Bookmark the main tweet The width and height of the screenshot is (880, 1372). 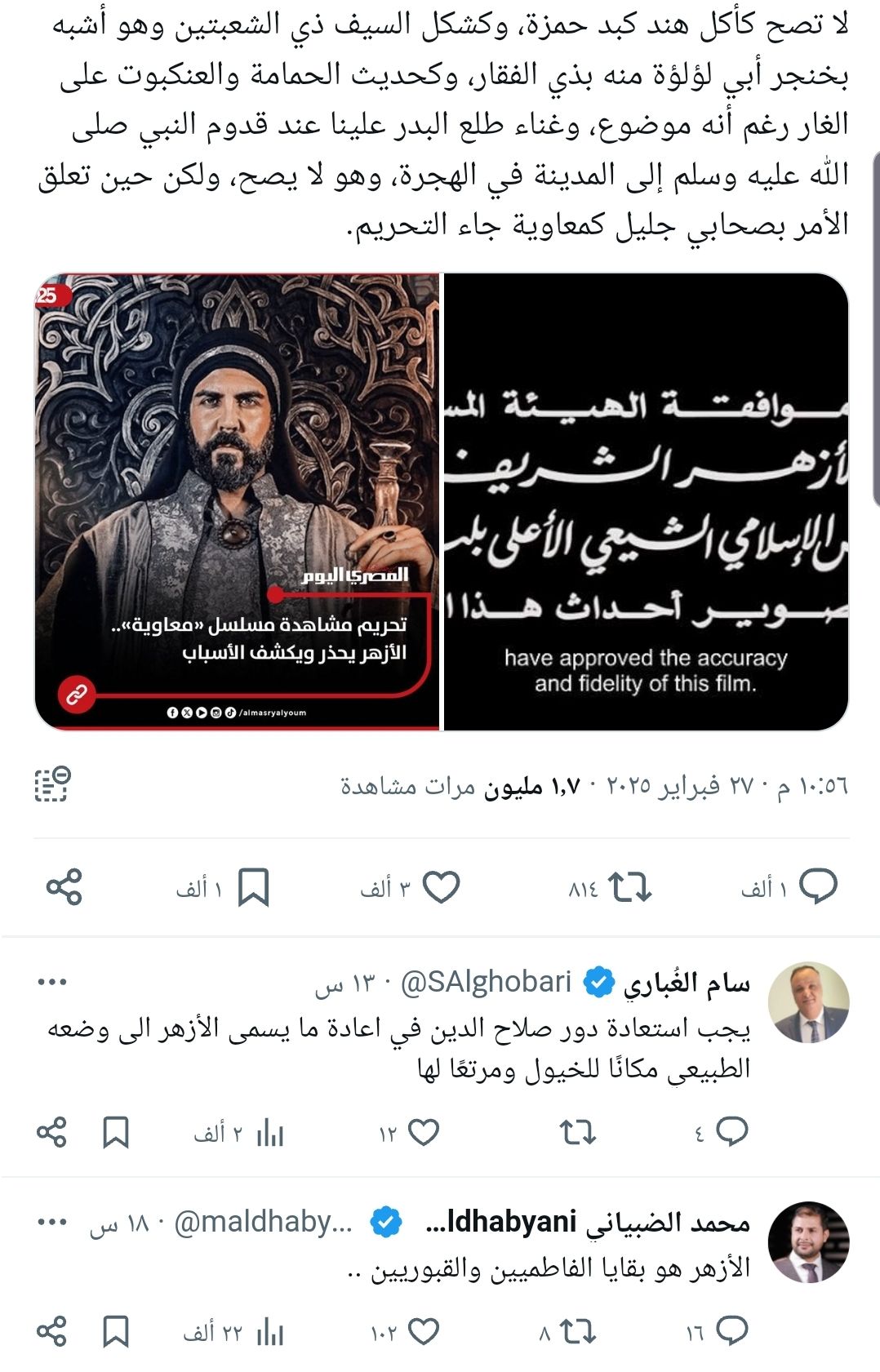(x=257, y=888)
